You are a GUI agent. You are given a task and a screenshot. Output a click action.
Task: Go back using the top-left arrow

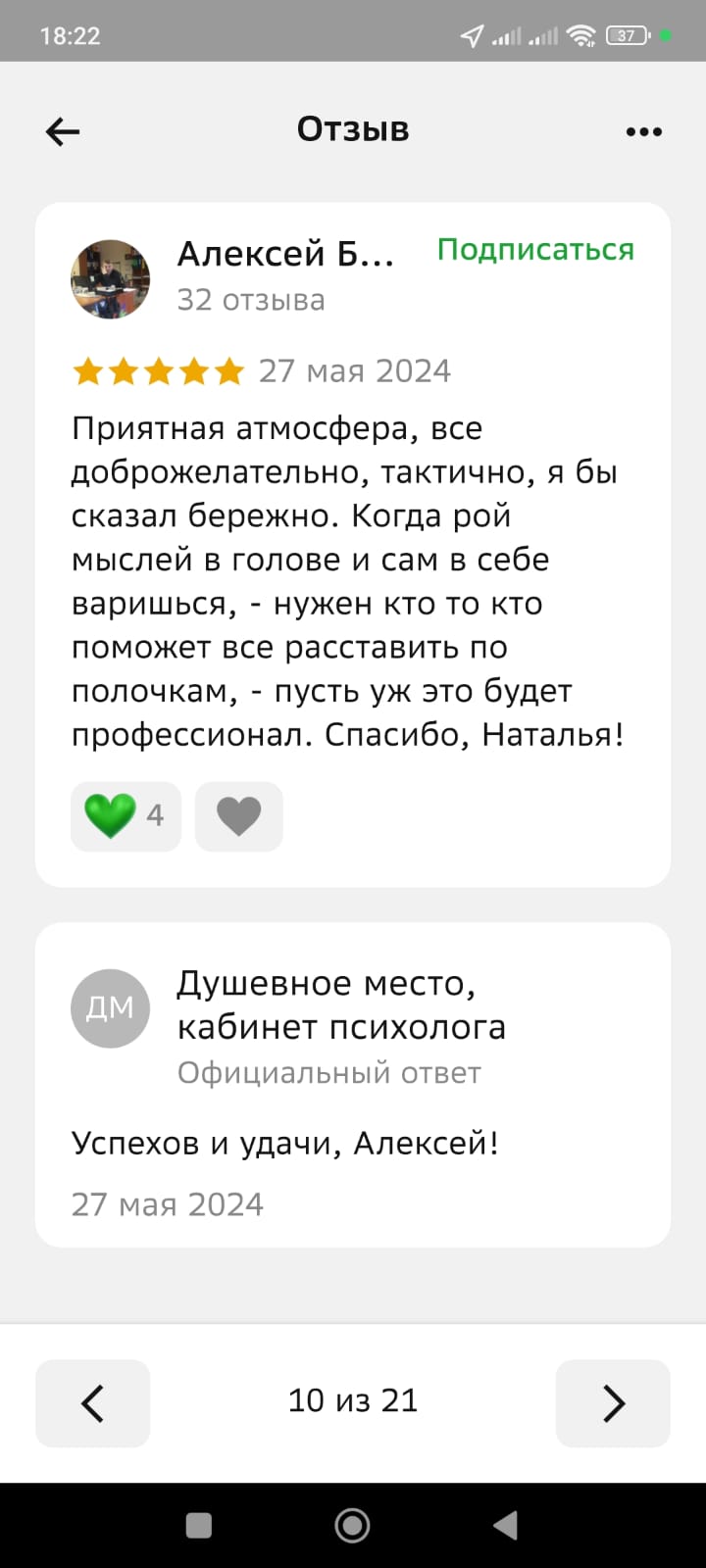[x=63, y=131]
